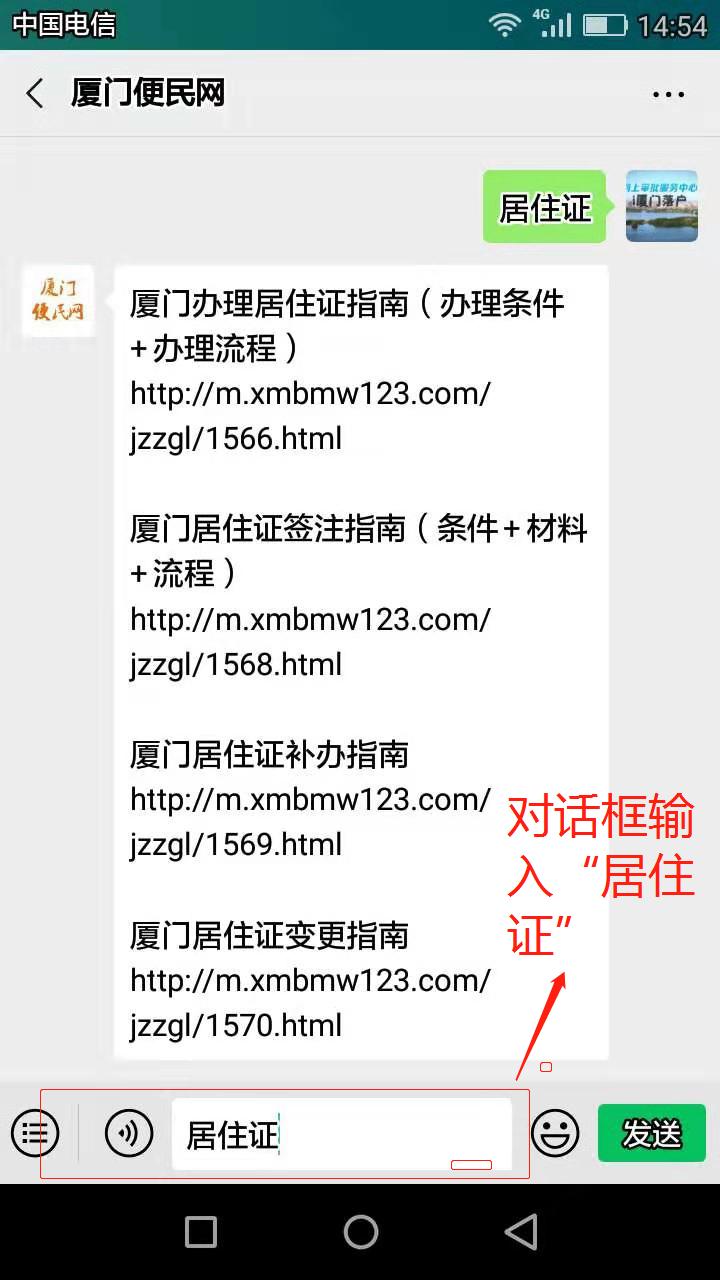Tap the green 发送 send button

652,1133
